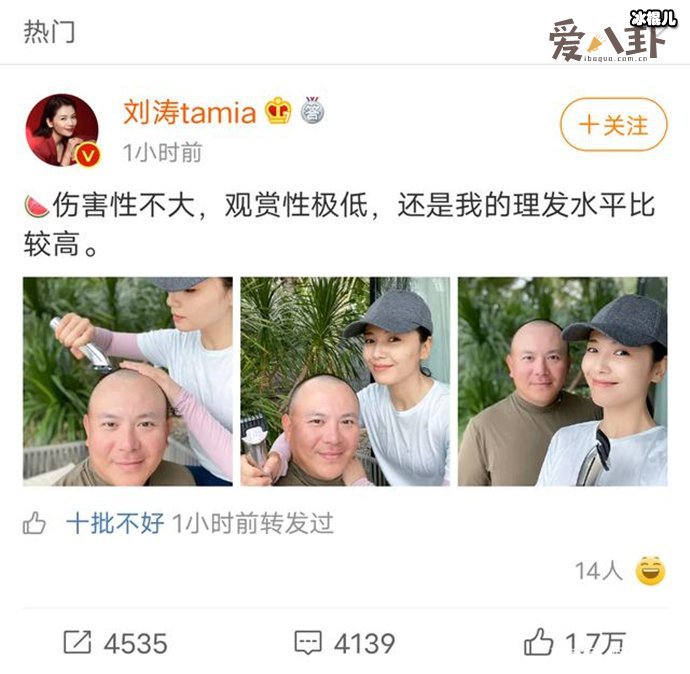
Task: Open the first photo showing the haircut
Action: [x=128, y=381]
